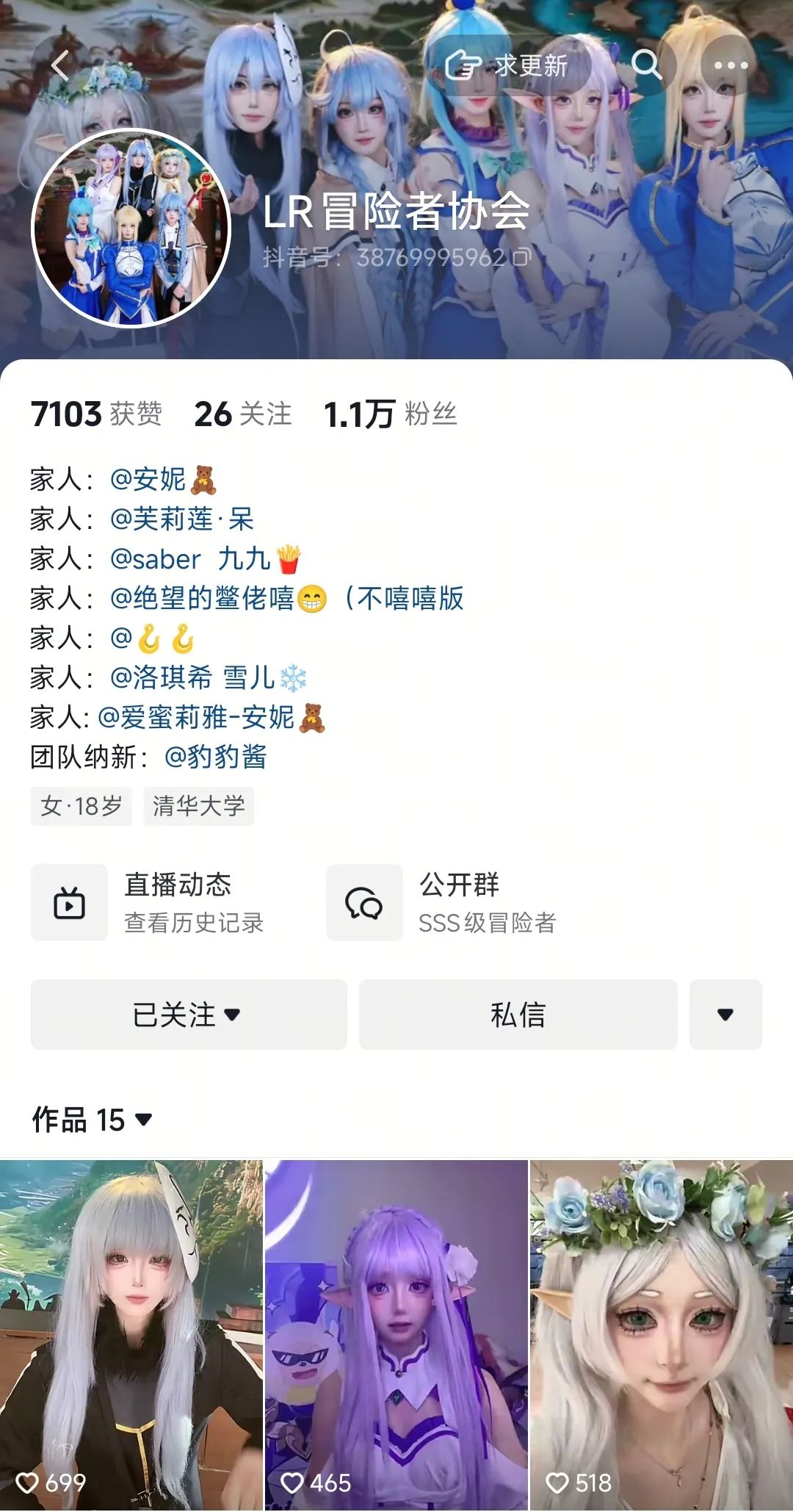Open the 关注 following list

[x=243, y=414]
